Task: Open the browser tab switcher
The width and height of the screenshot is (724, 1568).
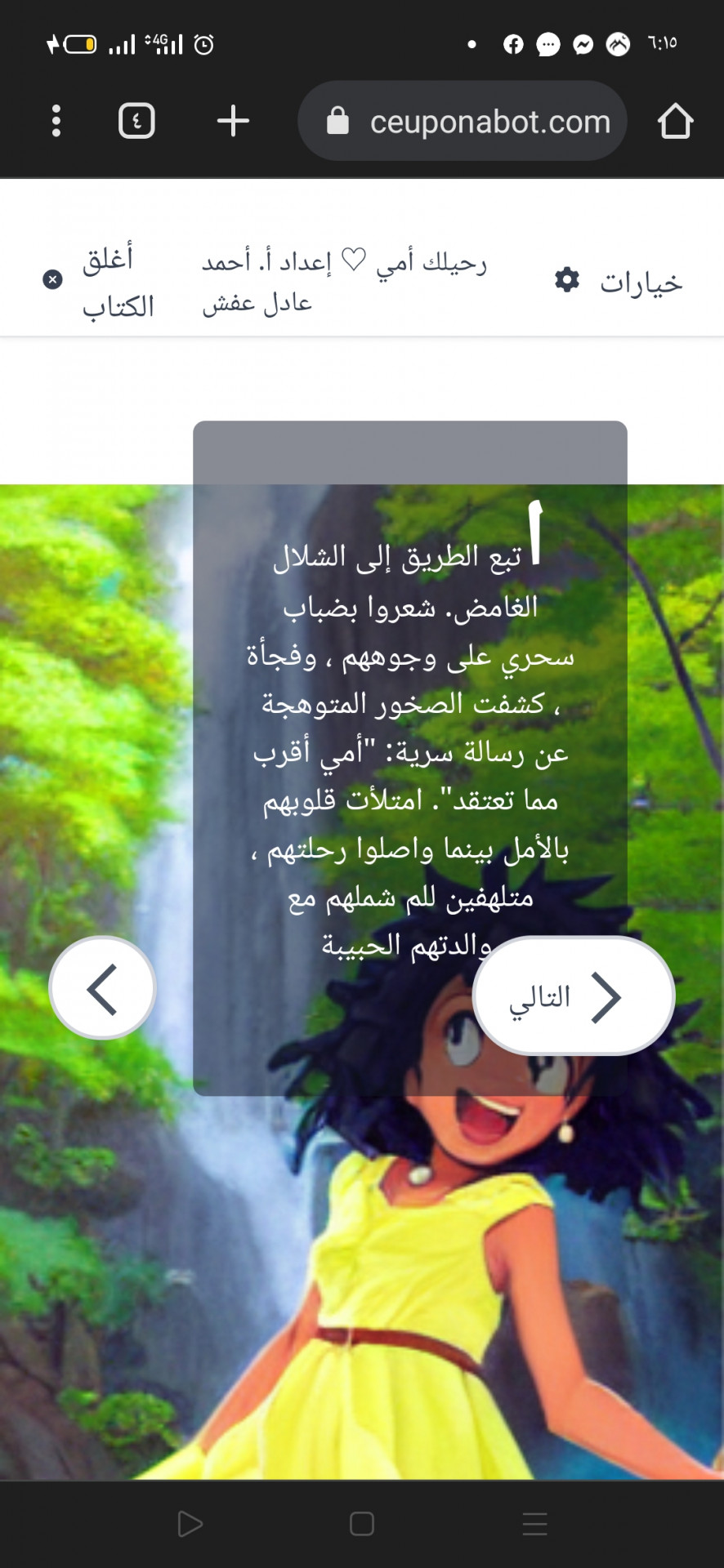Action: [136, 121]
